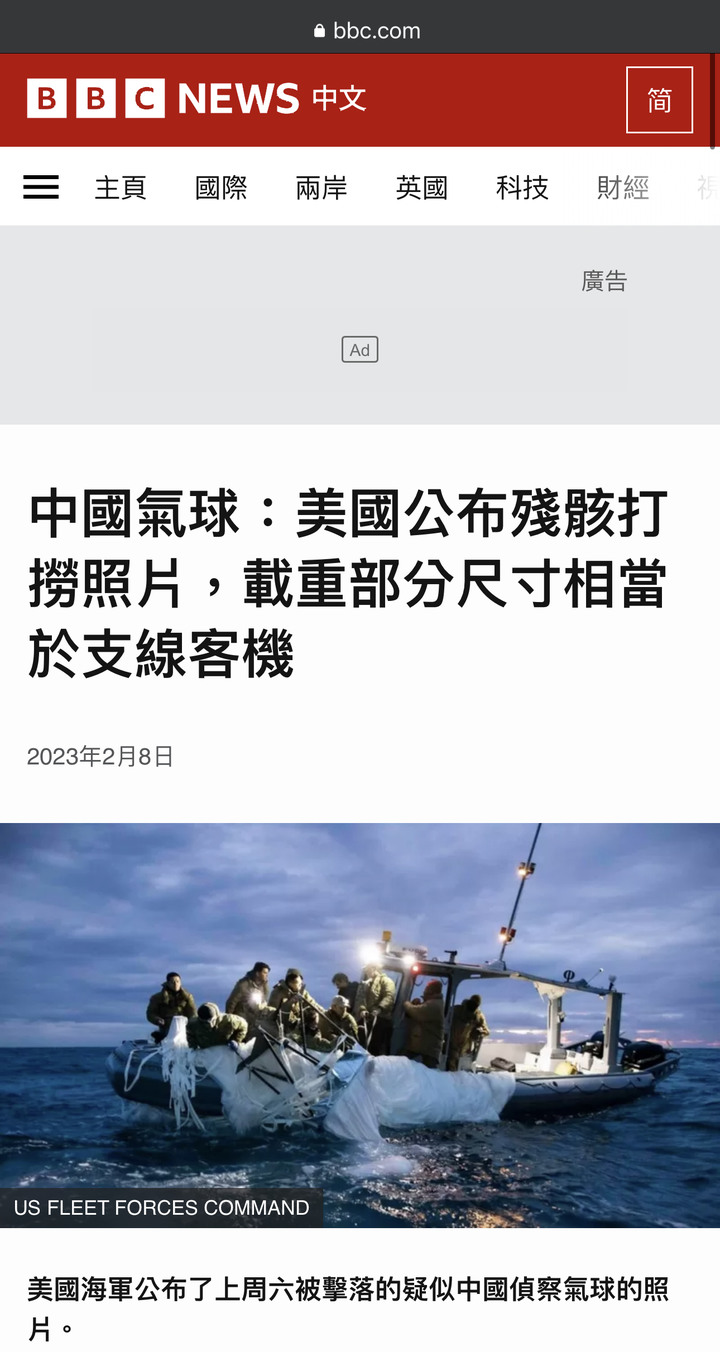
Task: Tap the BBC News 中文 logo
Action: point(197,99)
